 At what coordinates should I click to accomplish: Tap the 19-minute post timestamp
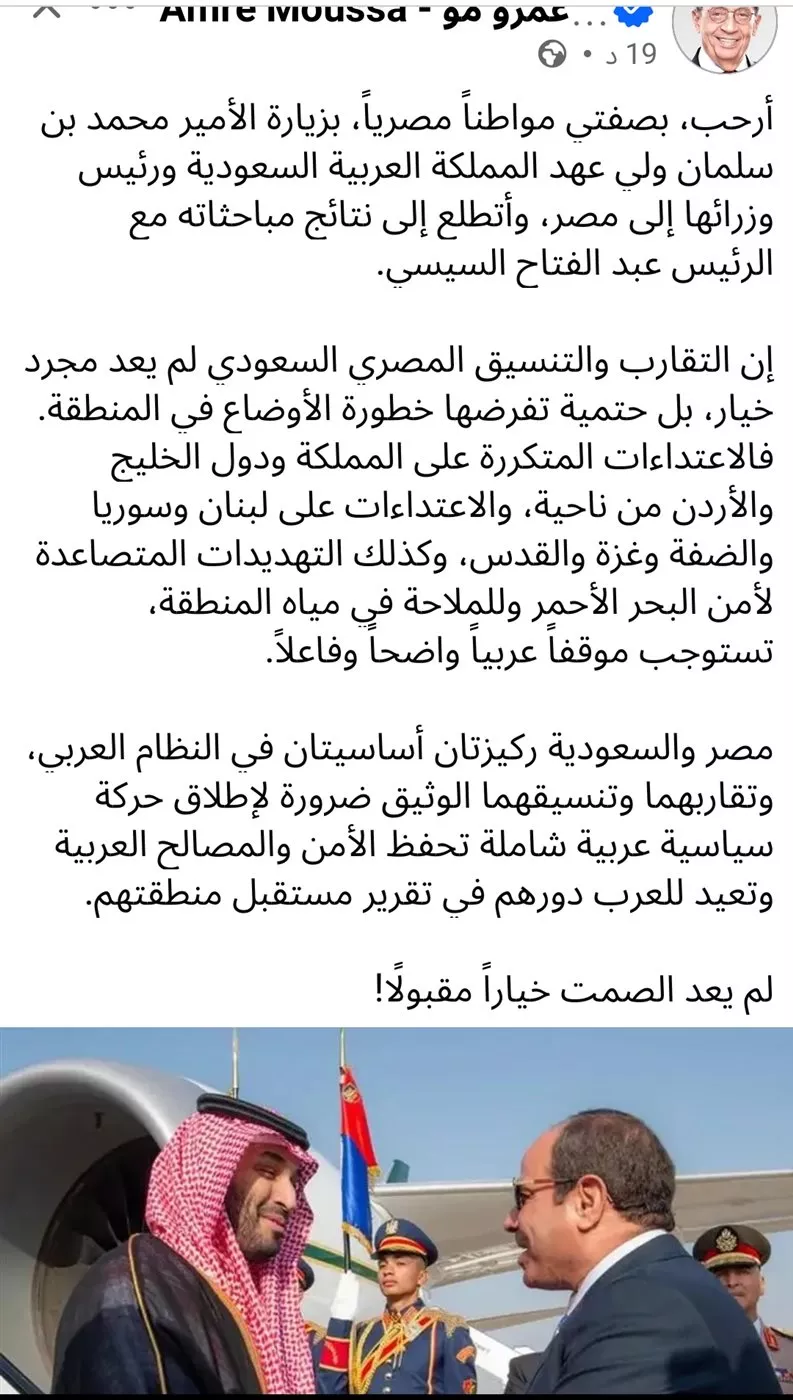[631, 54]
